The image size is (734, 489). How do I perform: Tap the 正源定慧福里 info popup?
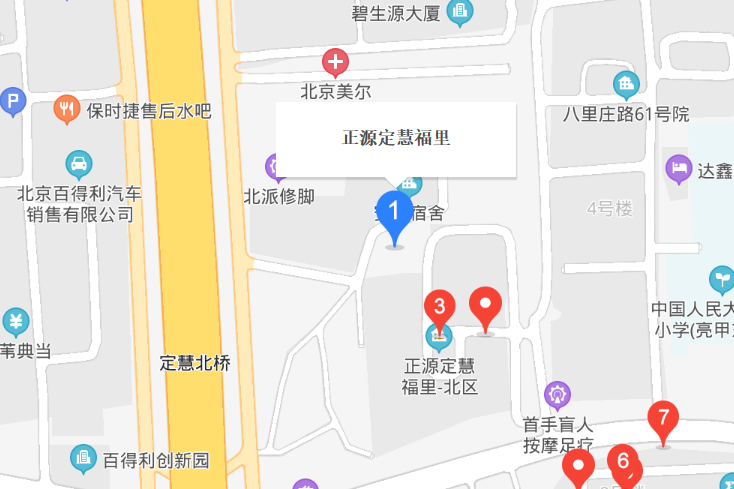coord(395,138)
